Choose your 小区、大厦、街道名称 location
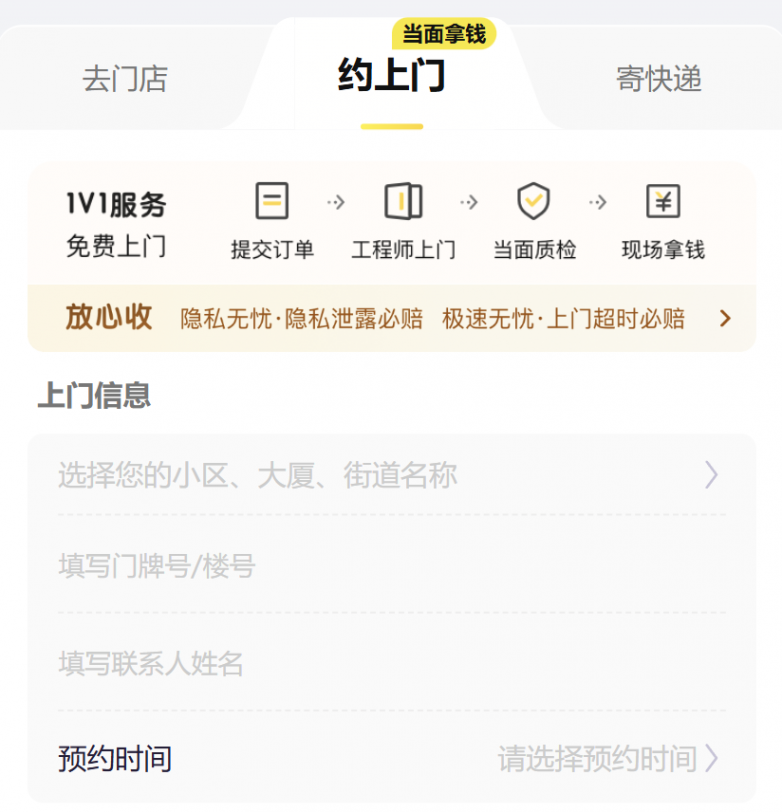The width and height of the screenshot is (782, 812). point(390,475)
